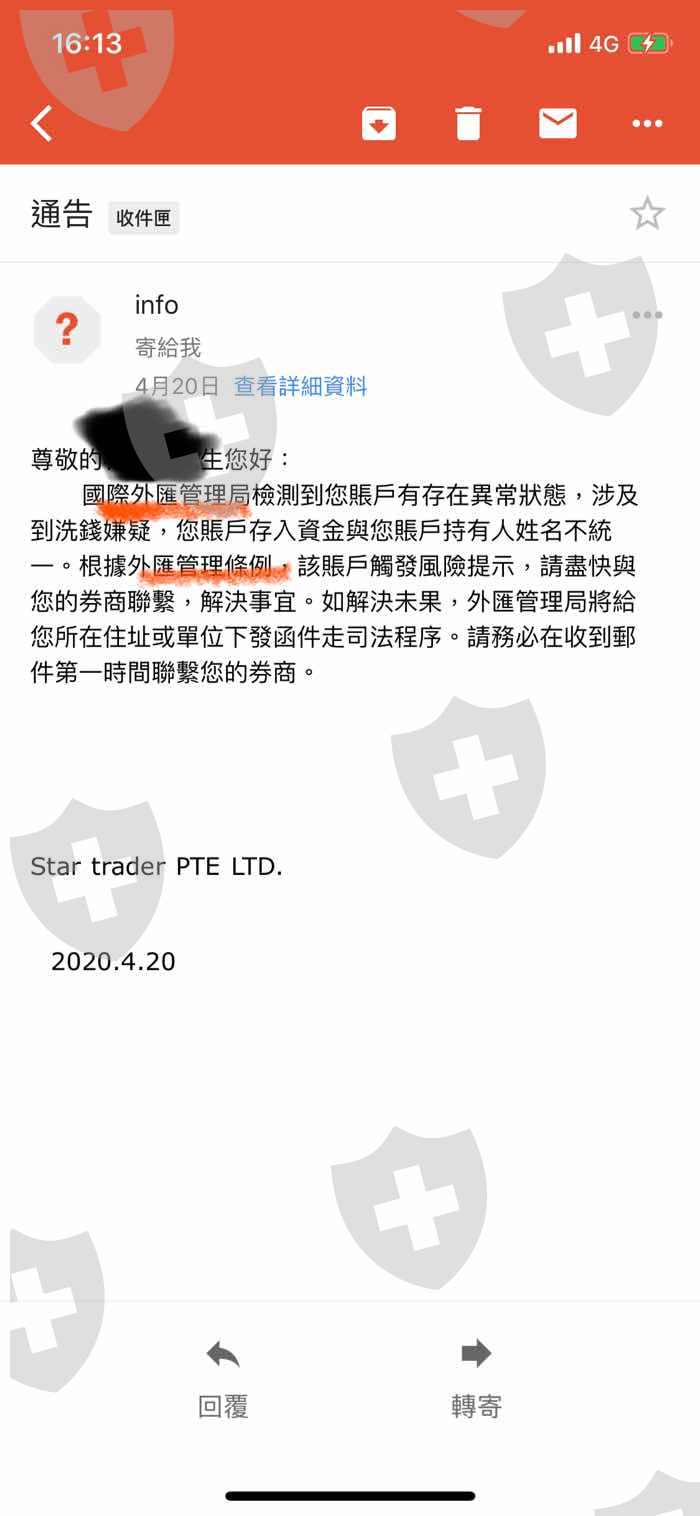Delete this email with the trash icon
Image resolution: width=700 pixels, height=1516 pixels.
(468, 124)
